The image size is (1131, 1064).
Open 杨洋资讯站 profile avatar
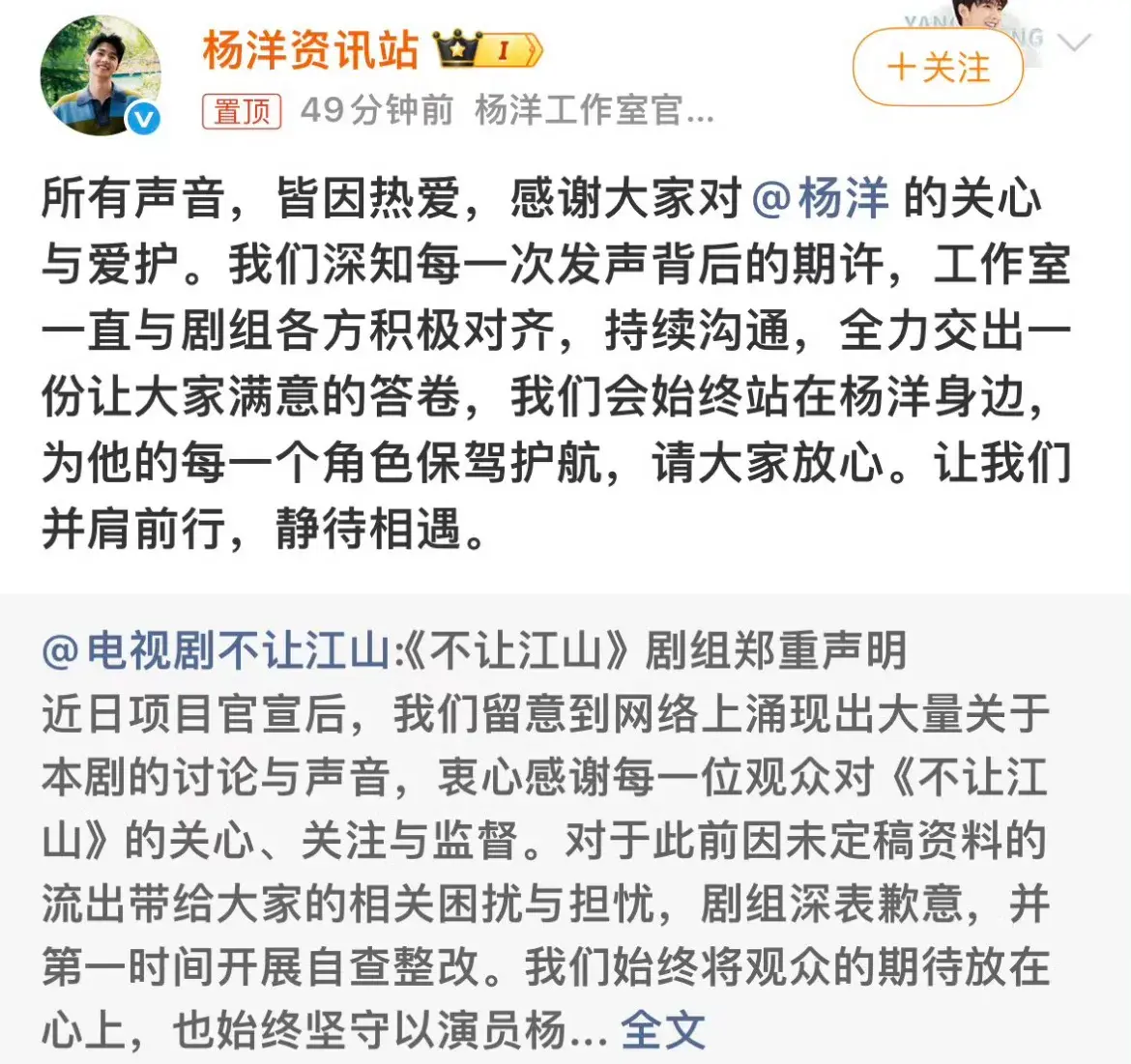(x=100, y=76)
